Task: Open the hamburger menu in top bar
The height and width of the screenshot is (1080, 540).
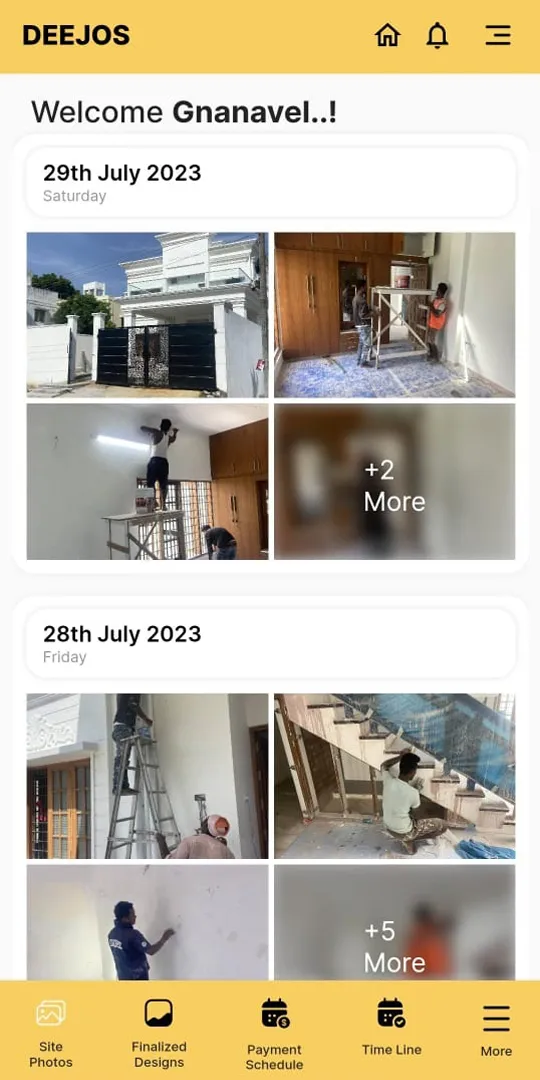Action: tap(498, 35)
